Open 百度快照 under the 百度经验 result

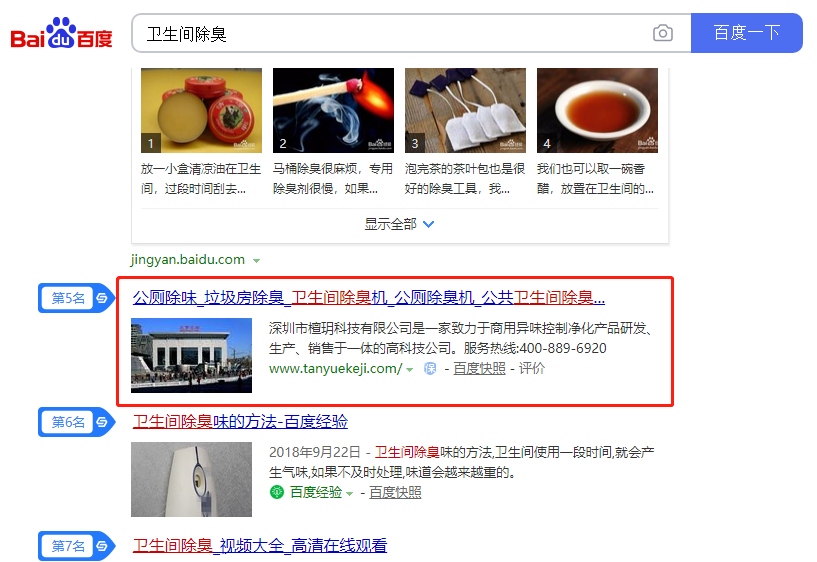click(395, 492)
